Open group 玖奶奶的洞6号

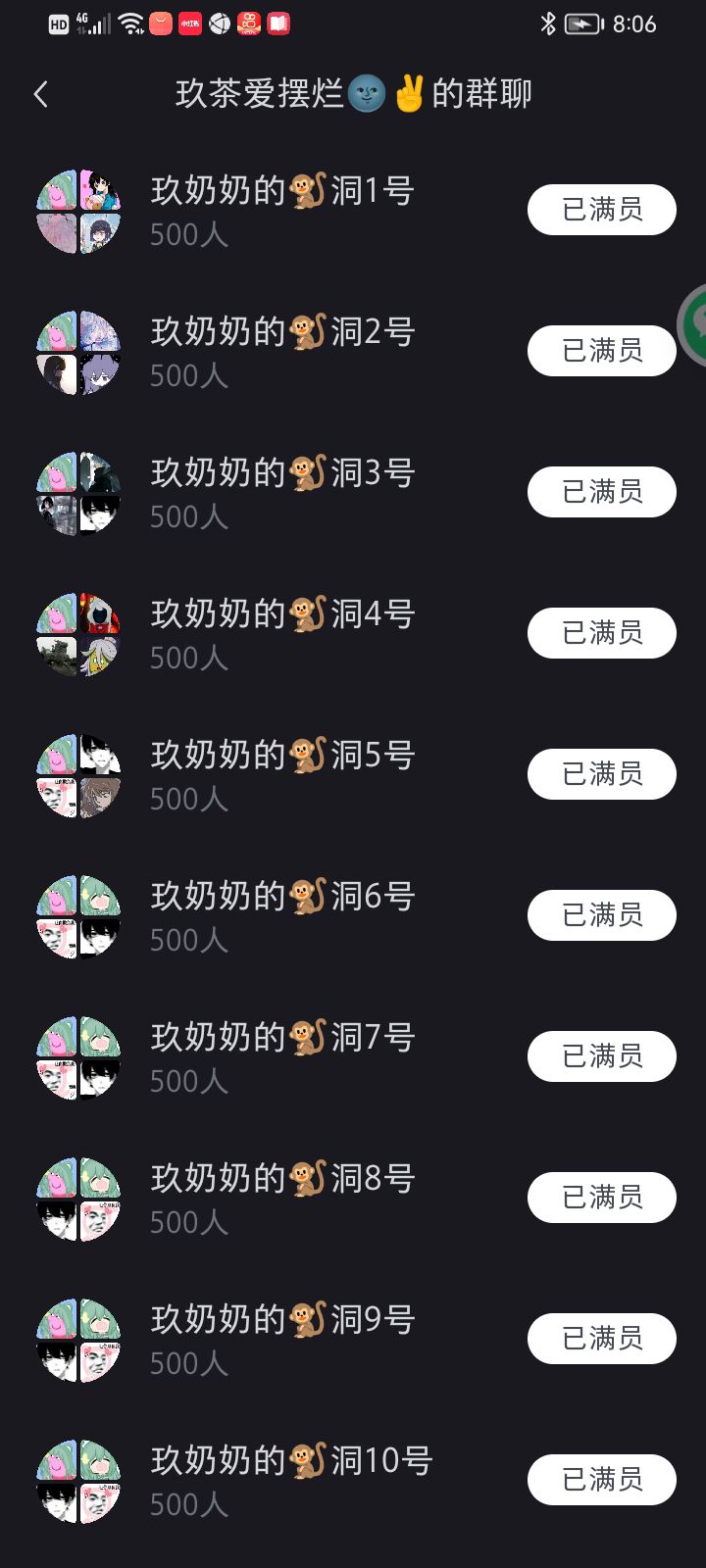coord(282,915)
